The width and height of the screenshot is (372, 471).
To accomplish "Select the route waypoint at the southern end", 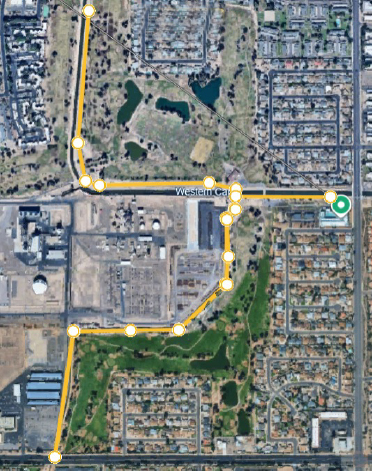I will 55,457.
